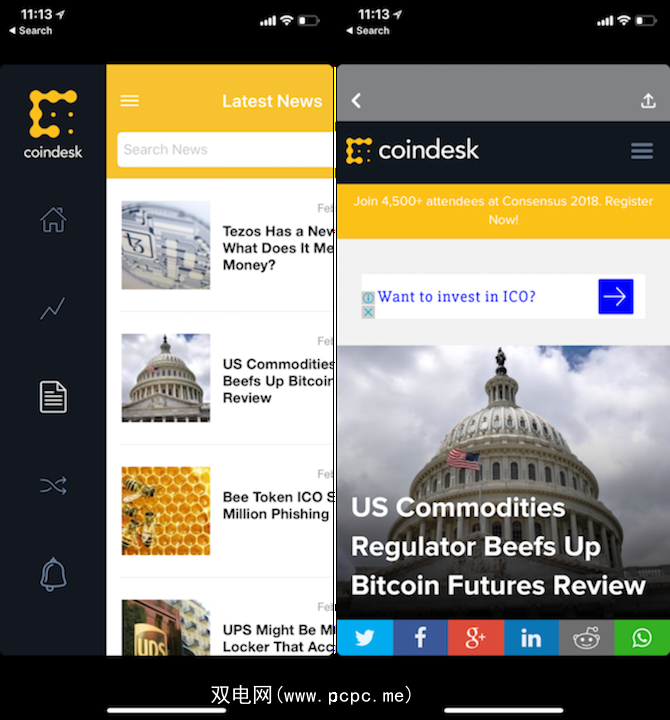This screenshot has width=670, height=720.
Task: Share the article via WhatsApp
Action: point(642,638)
